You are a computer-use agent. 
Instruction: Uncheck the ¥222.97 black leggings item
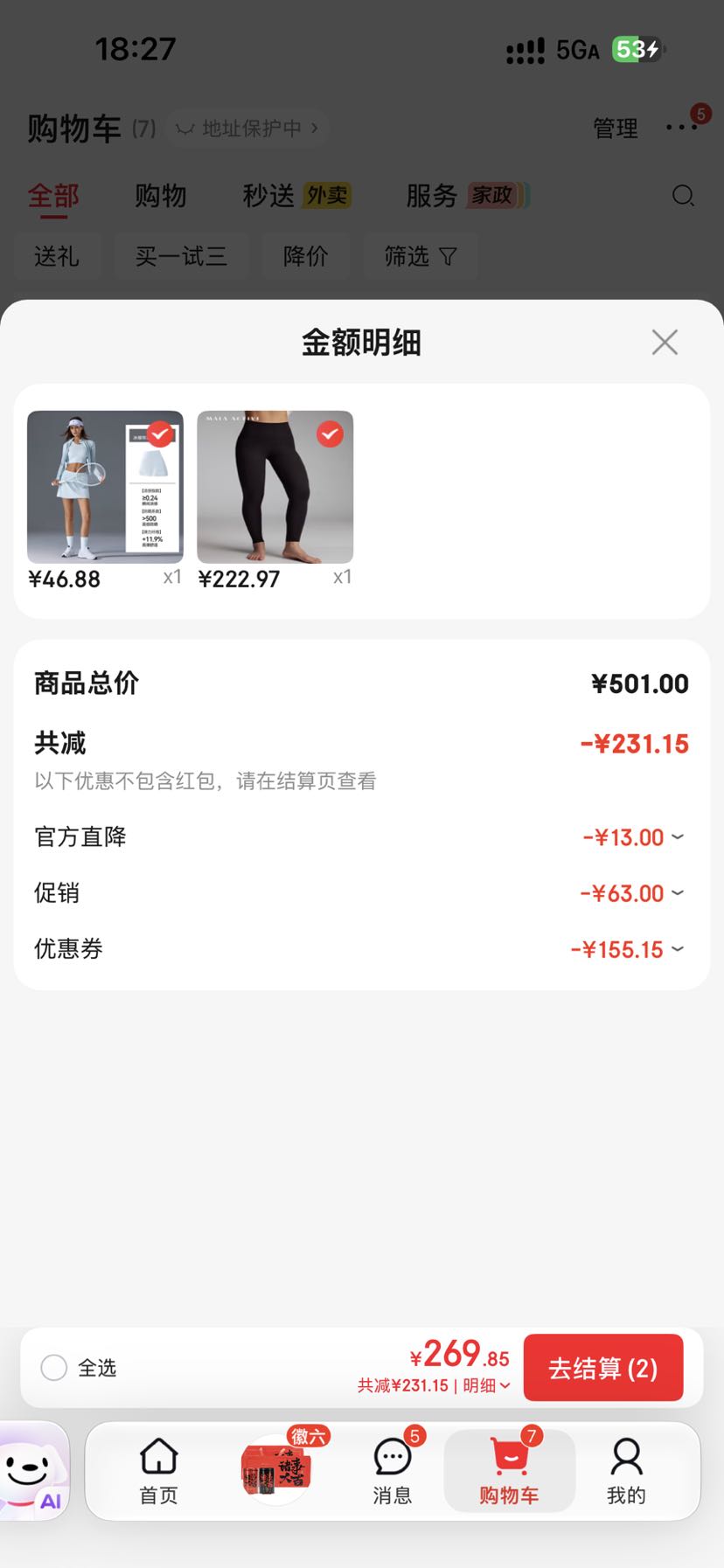pos(330,434)
